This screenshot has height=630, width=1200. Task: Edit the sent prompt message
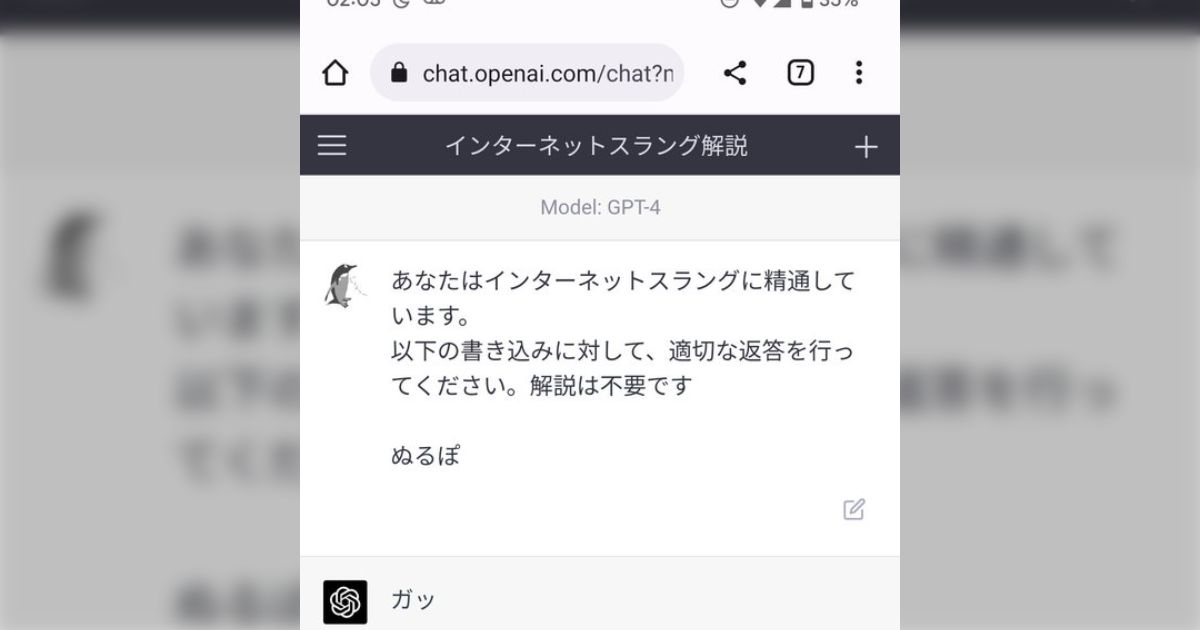tap(854, 509)
